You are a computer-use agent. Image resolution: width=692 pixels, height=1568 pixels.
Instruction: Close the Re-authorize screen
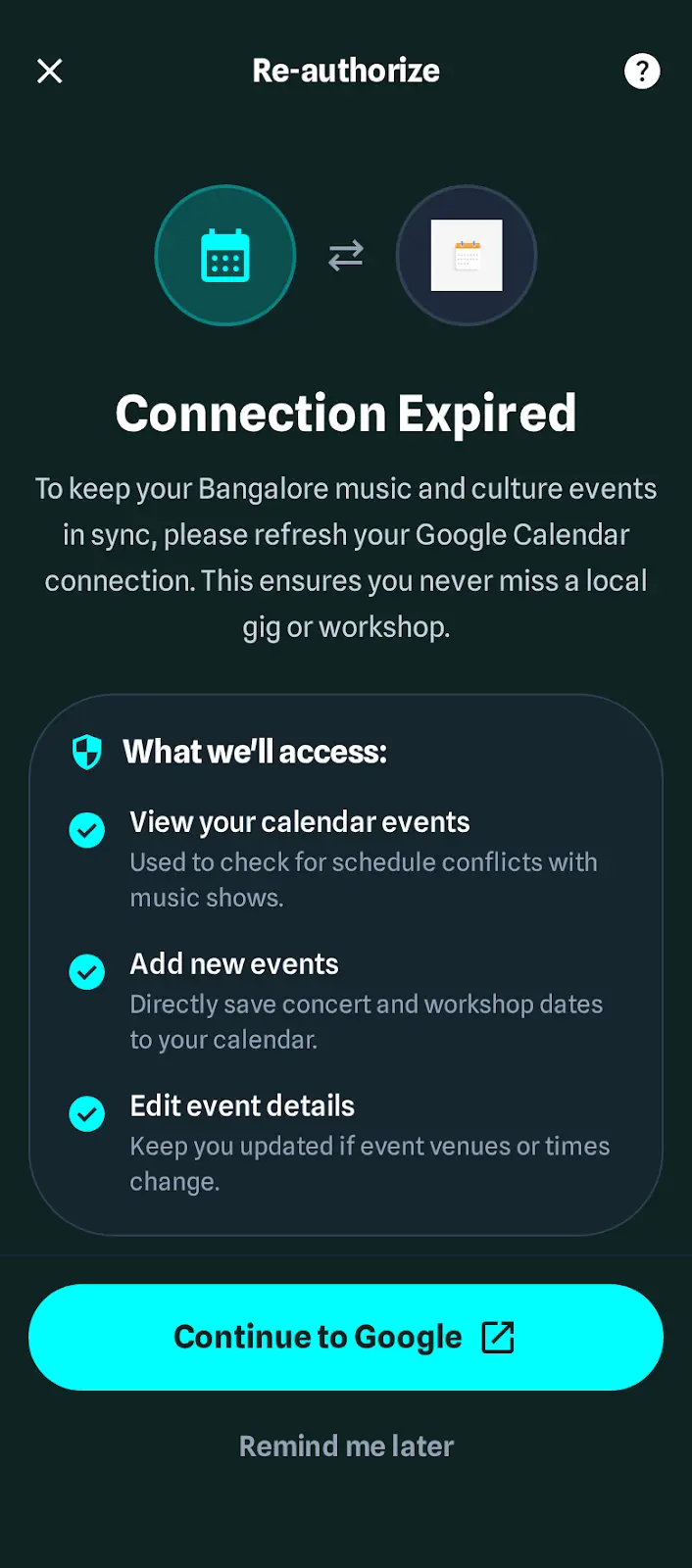coord(49,71)
